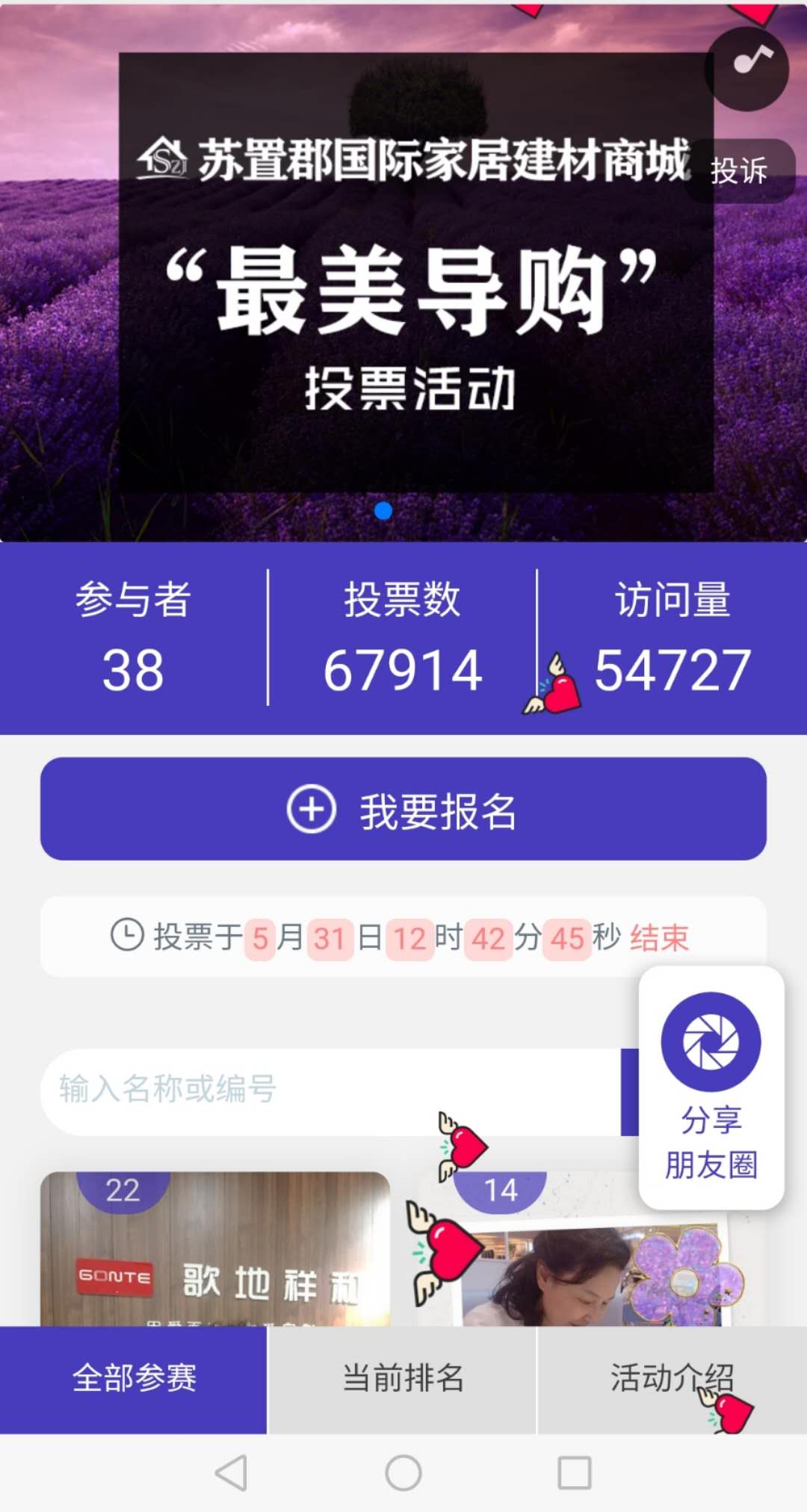
Task: Switch to the 当前排名 tab
Action: click(x=403, y=1379)
